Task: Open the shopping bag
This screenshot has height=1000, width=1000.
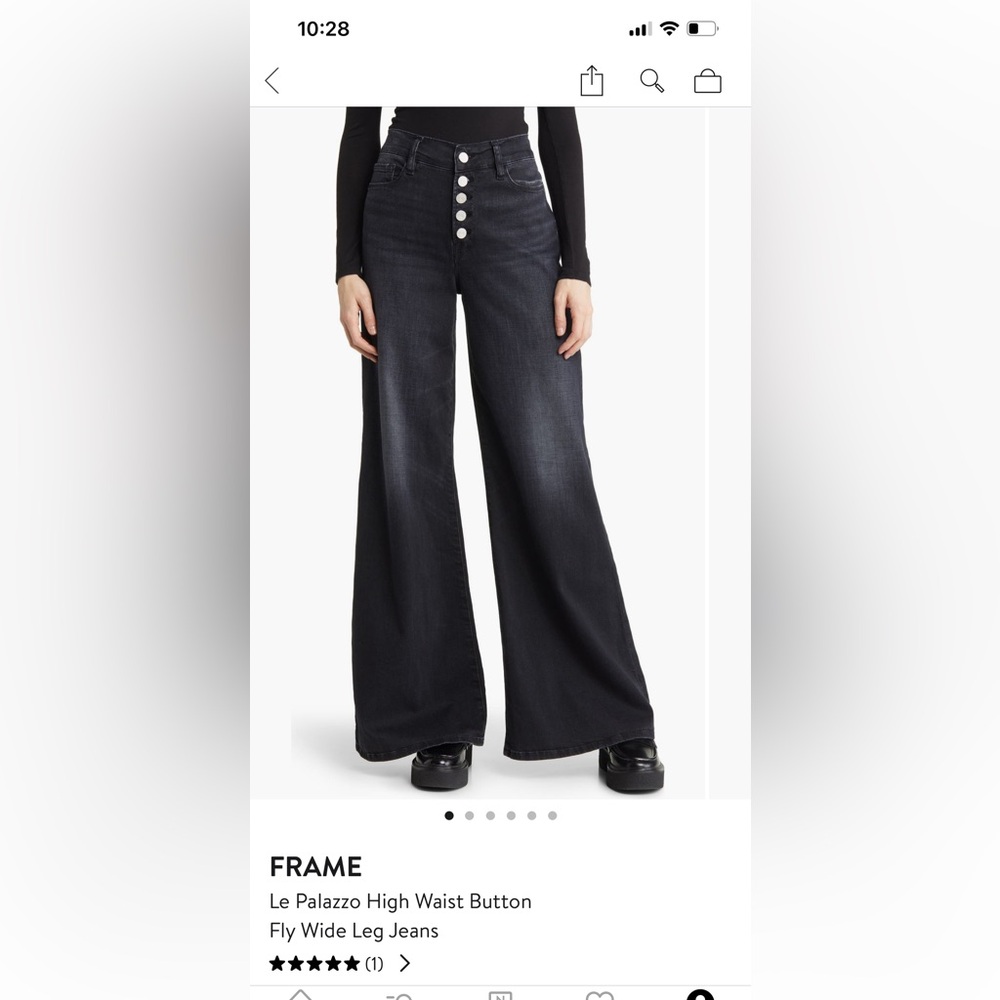Action: 708,81
